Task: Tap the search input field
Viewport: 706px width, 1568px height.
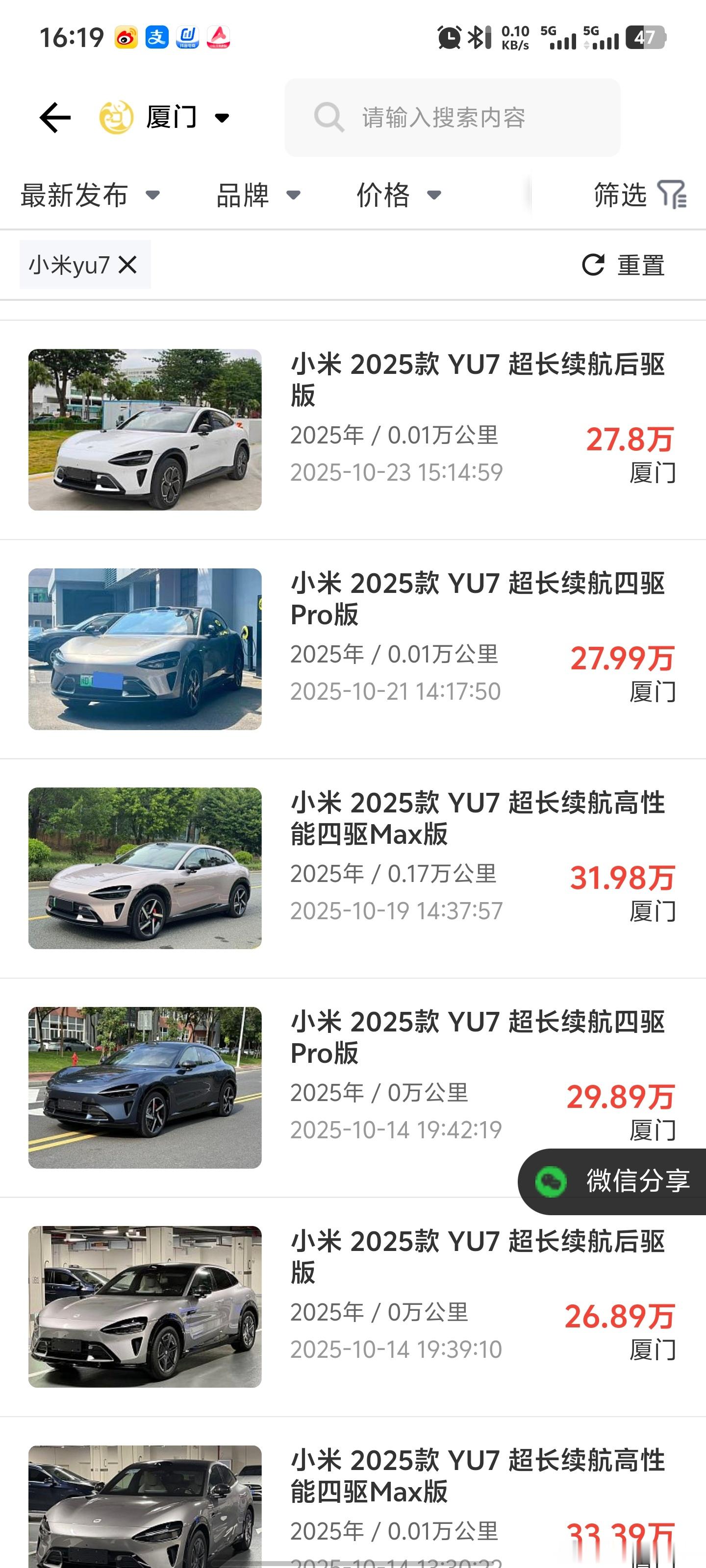Action: tap(451, 118)
